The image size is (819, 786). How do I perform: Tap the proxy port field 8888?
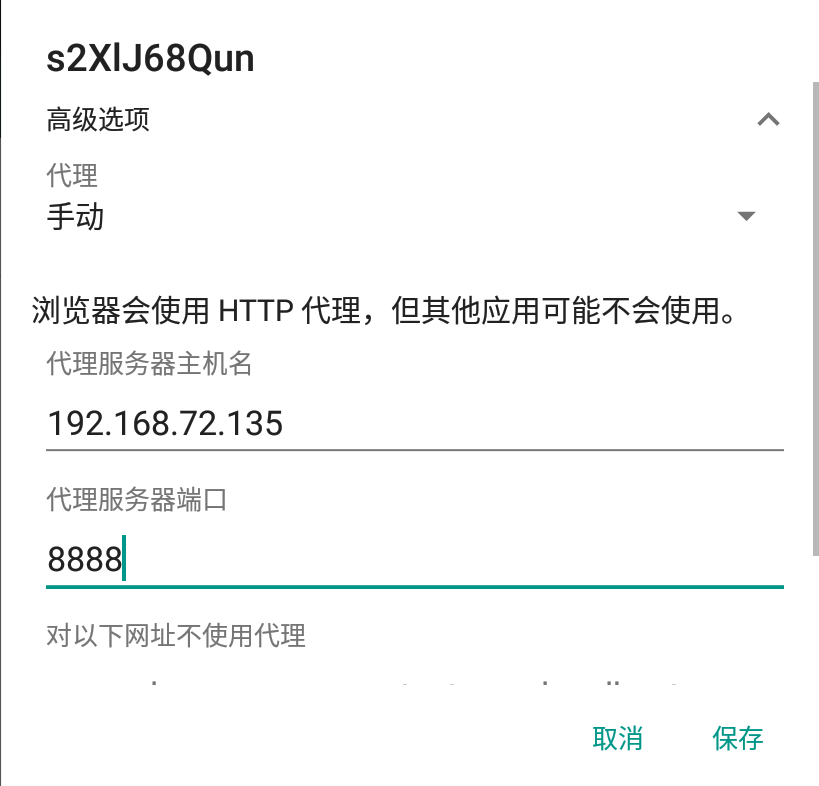click(x=414, y=558)
